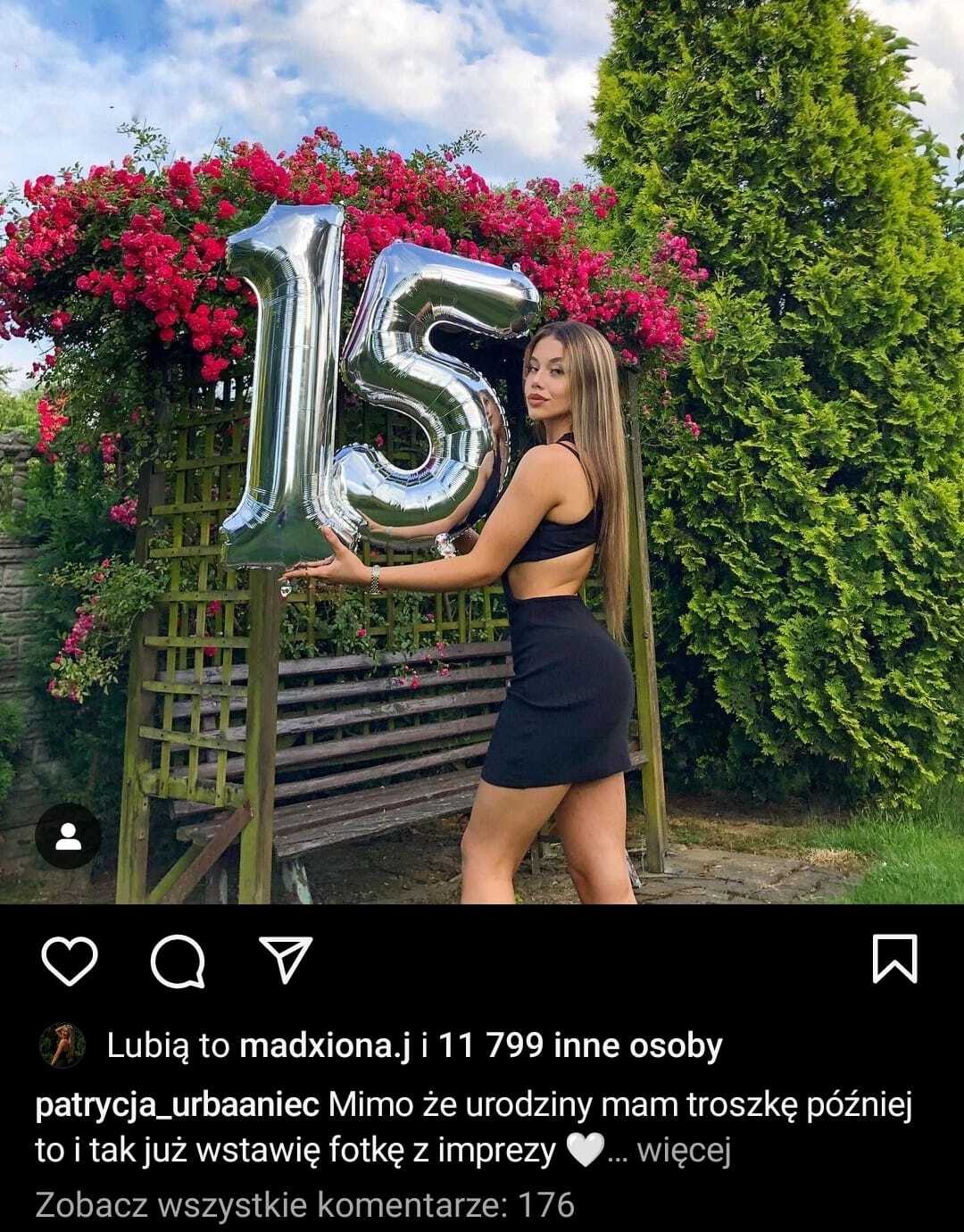This screenshot has height=1232, width=964.
Task: Open comments via the speech bubble icon
Action: tap(178, 961)
